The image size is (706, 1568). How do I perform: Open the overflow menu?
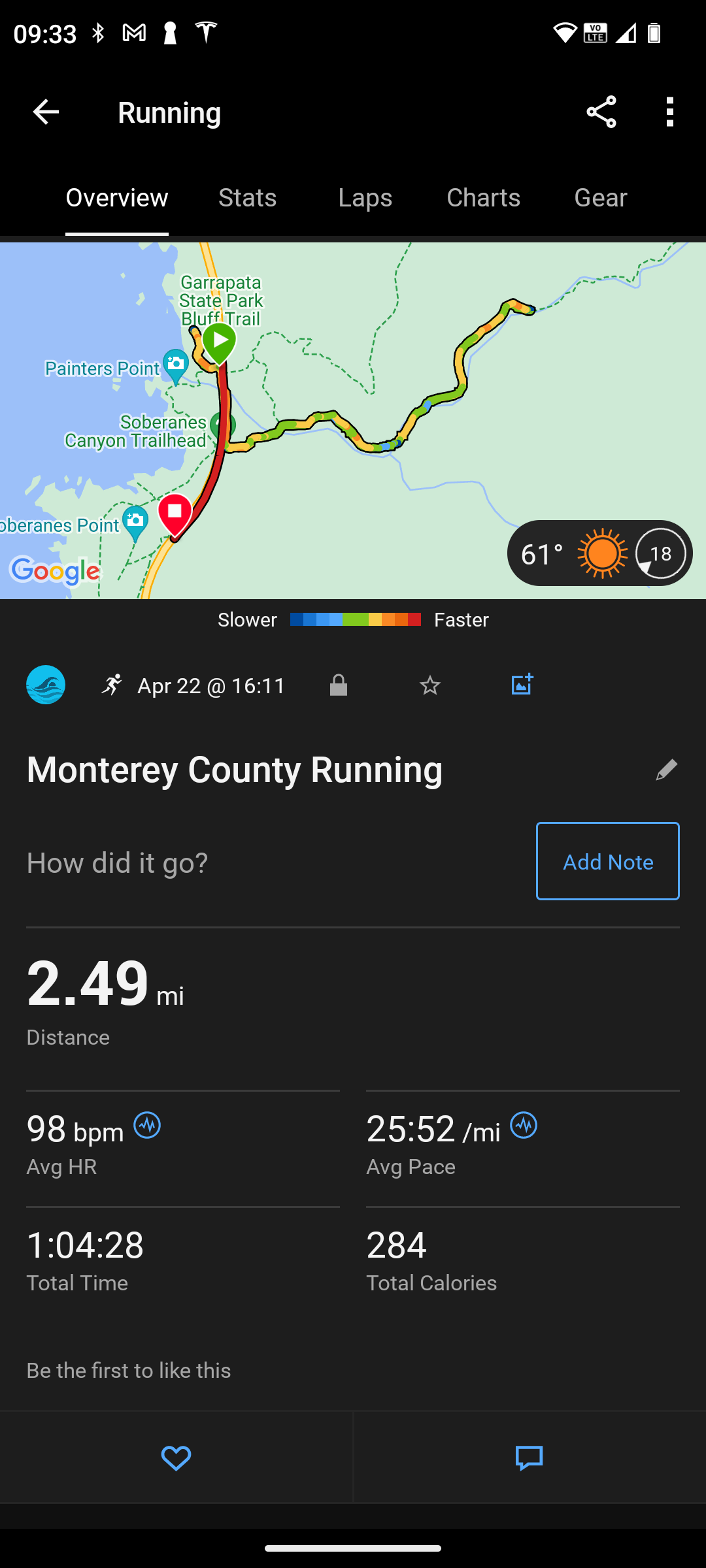pos(669,112)
